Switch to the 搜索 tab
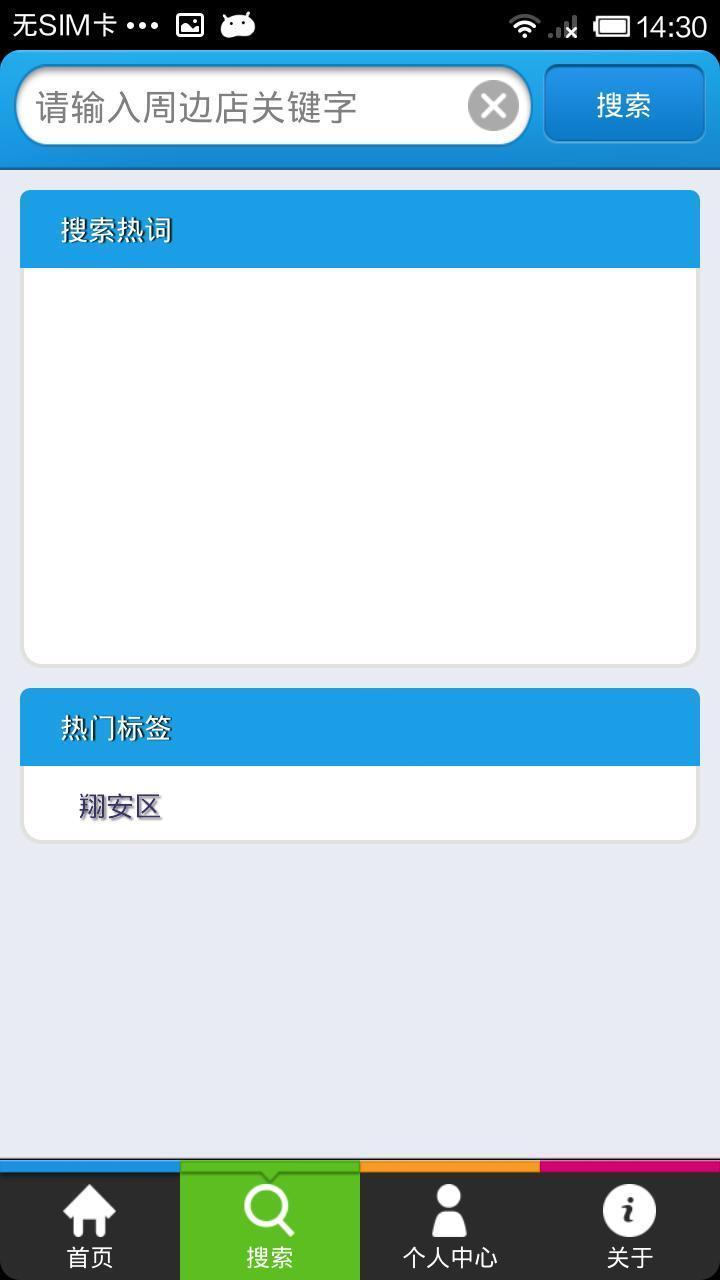Viewport: 720px width, 1280px height. pos(270,1226)
